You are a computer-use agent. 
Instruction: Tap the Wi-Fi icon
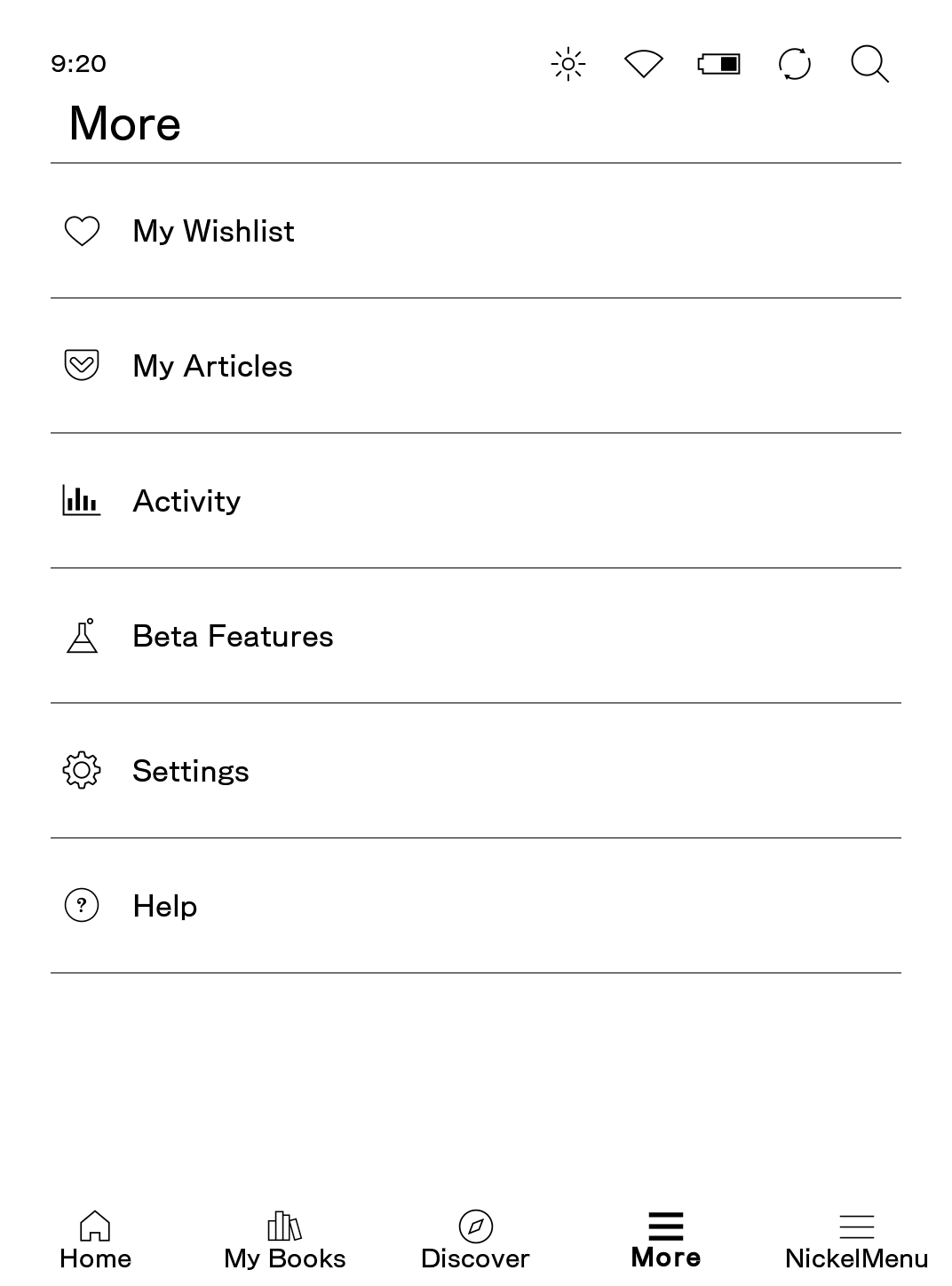click(644, 64)
